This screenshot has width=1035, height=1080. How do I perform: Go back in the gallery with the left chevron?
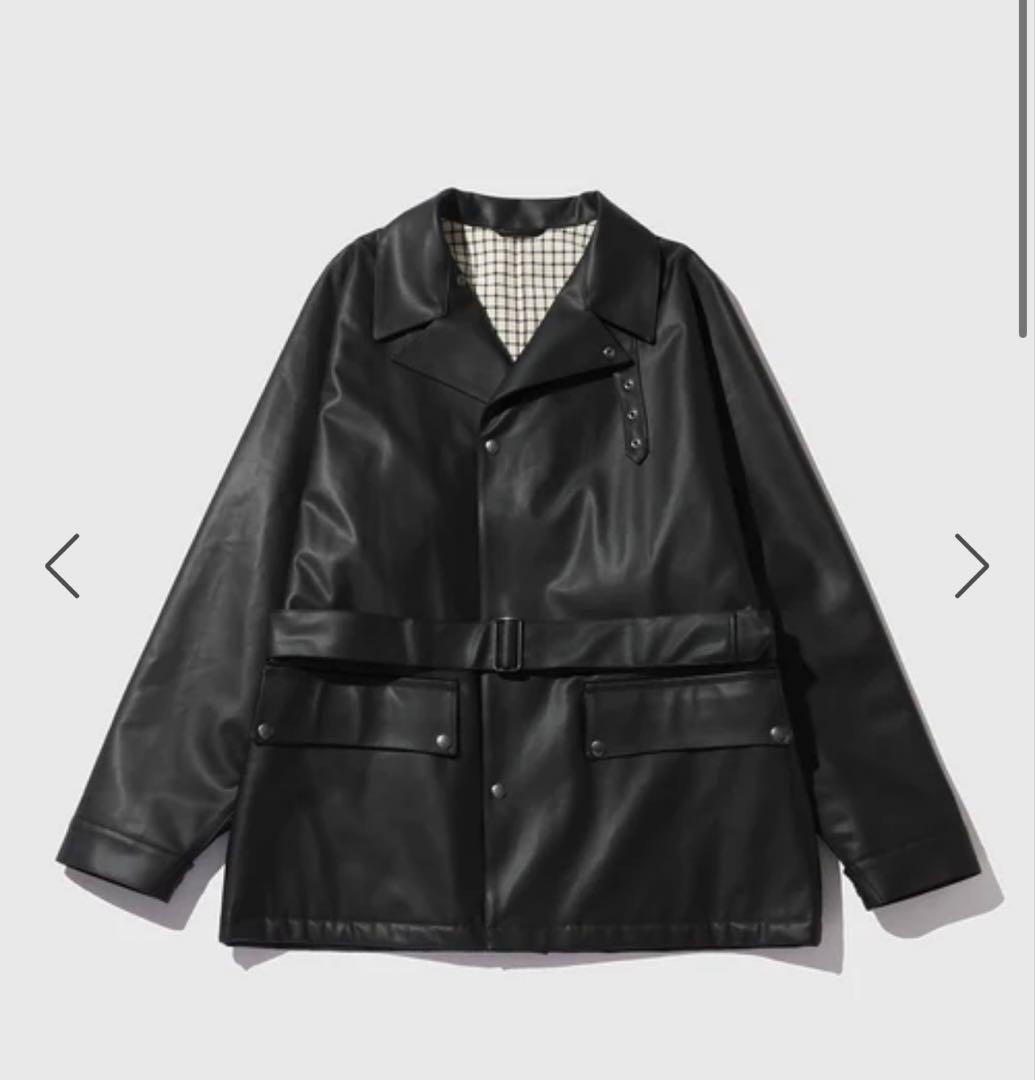(62, 565)
